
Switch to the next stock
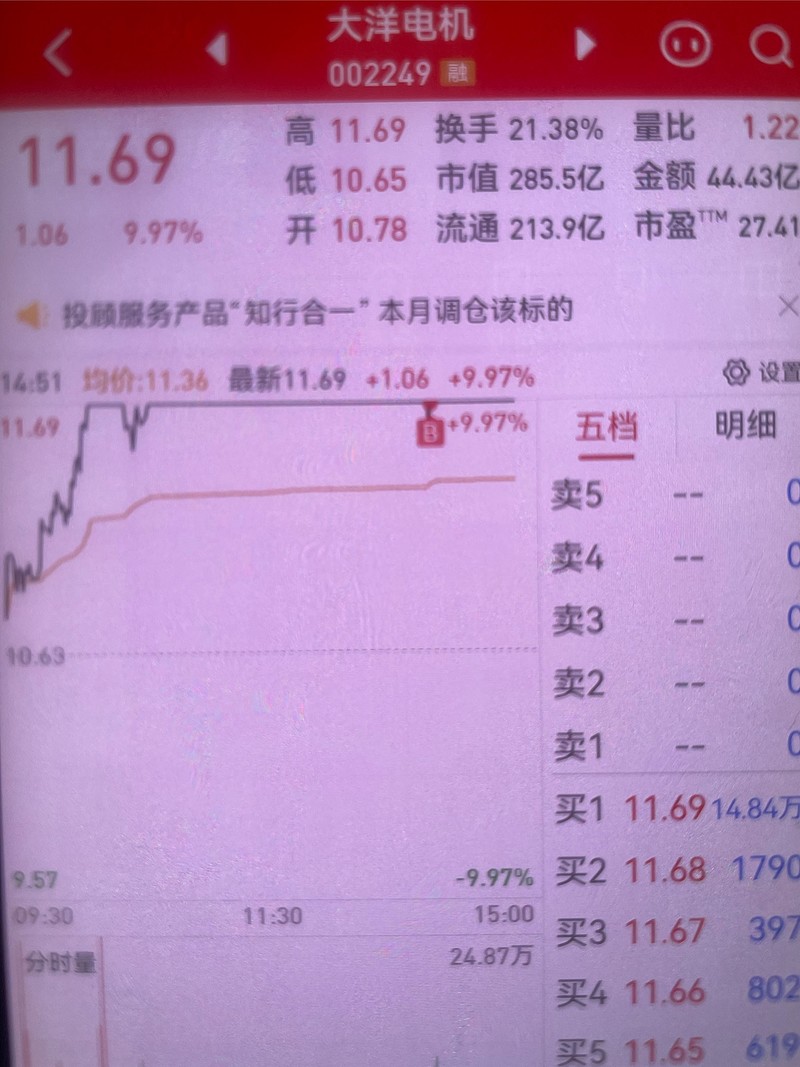pos(585,45)
